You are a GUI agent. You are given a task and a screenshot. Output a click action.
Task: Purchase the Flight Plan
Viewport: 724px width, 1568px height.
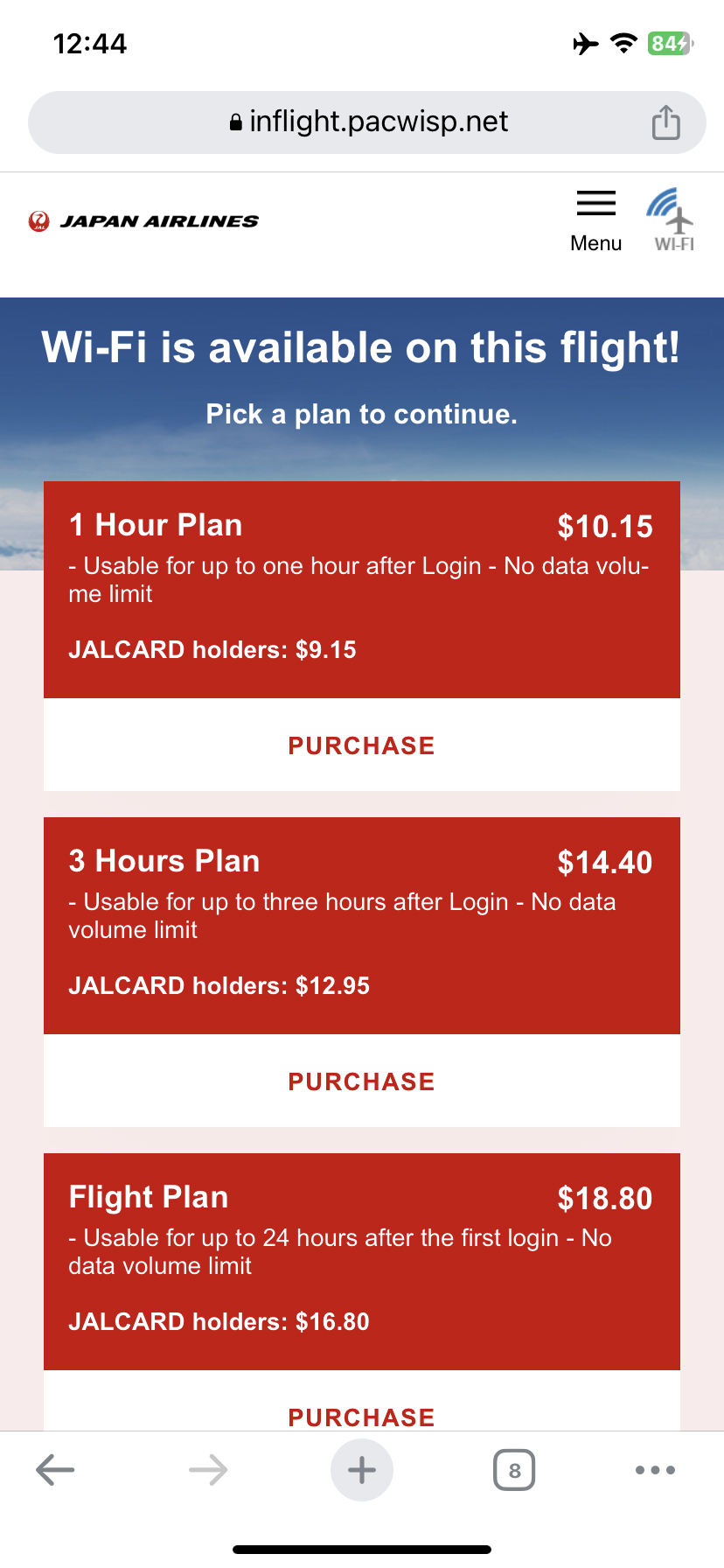pyautogui.click(x=361, y=1416)
